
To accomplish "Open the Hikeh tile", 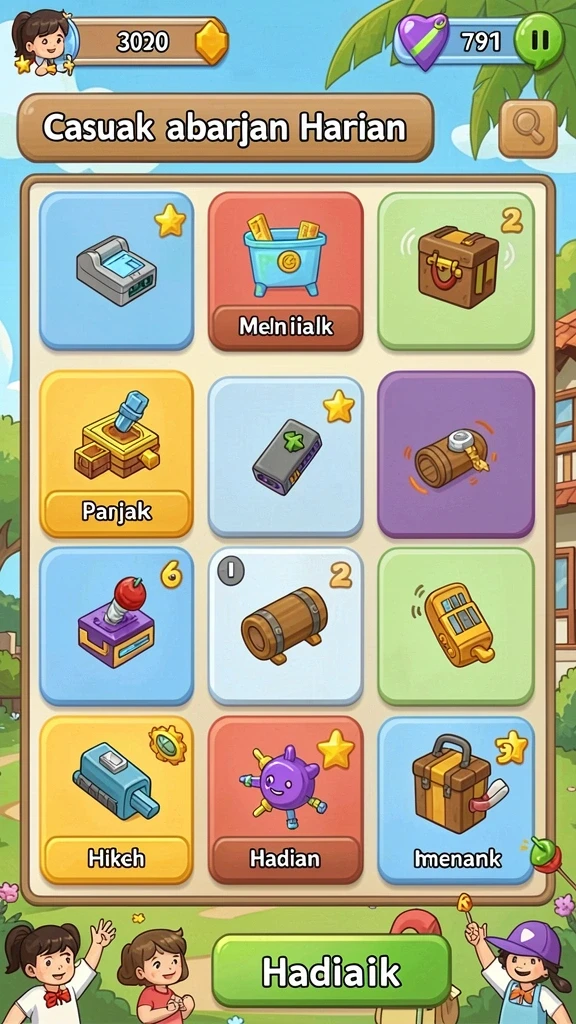I will click(116, 799).
